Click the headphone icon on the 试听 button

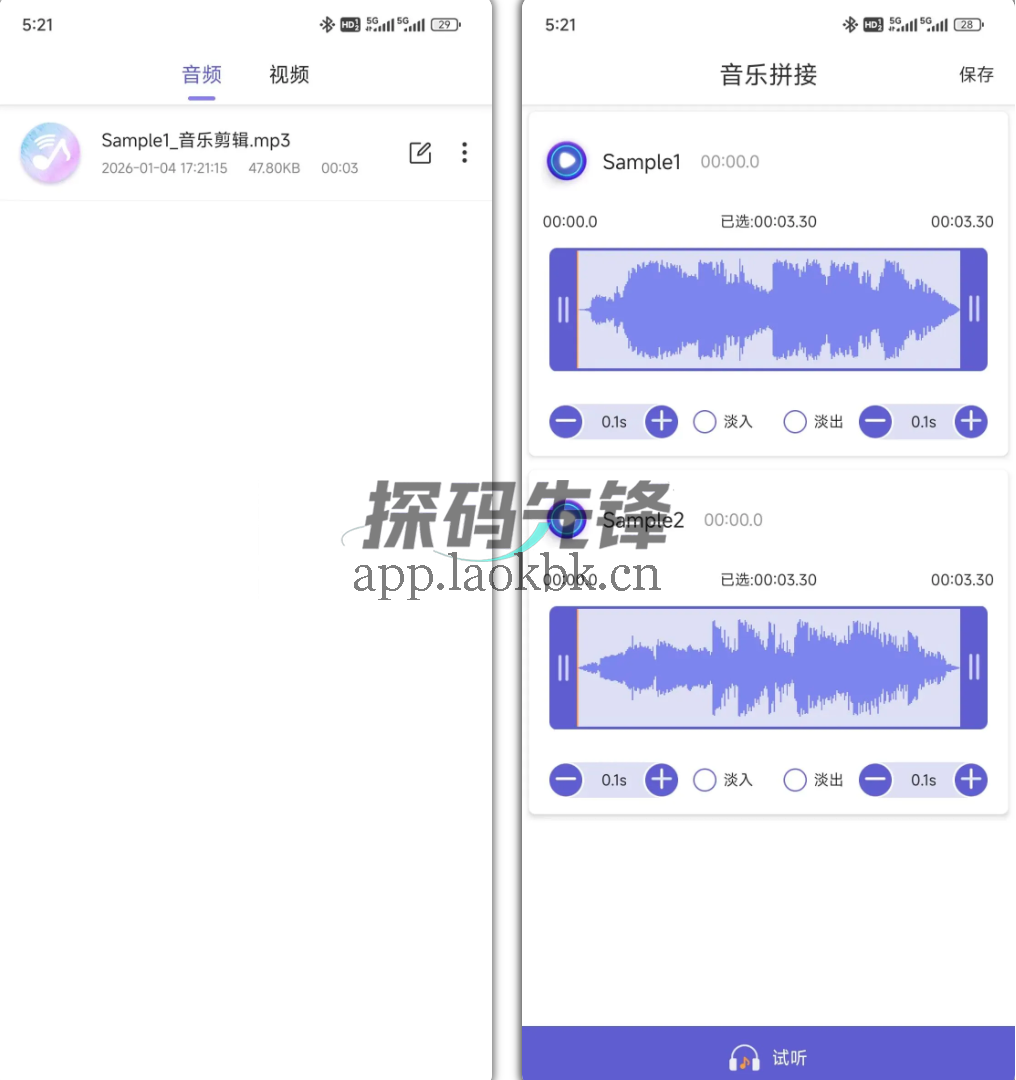[743, 1057]
